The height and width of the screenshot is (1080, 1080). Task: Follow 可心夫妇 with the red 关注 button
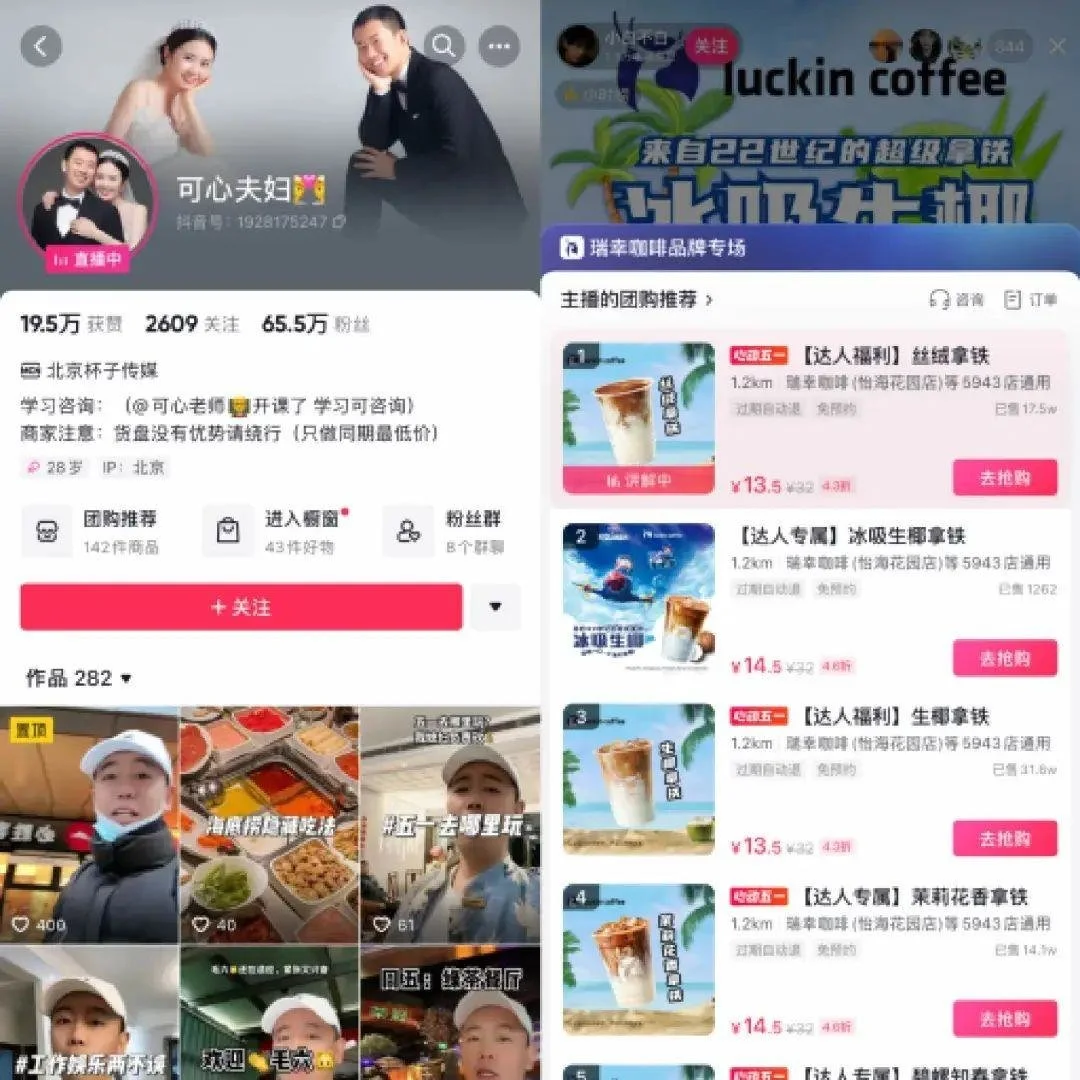241,607
